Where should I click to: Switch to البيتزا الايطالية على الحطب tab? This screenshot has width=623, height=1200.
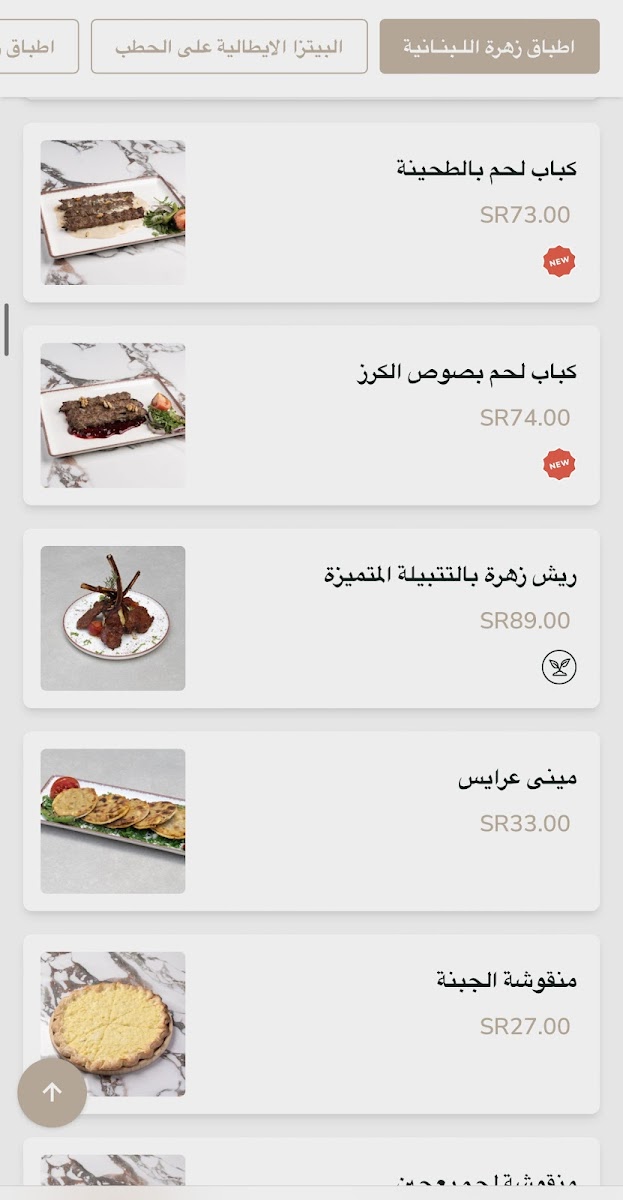[229, 46]
